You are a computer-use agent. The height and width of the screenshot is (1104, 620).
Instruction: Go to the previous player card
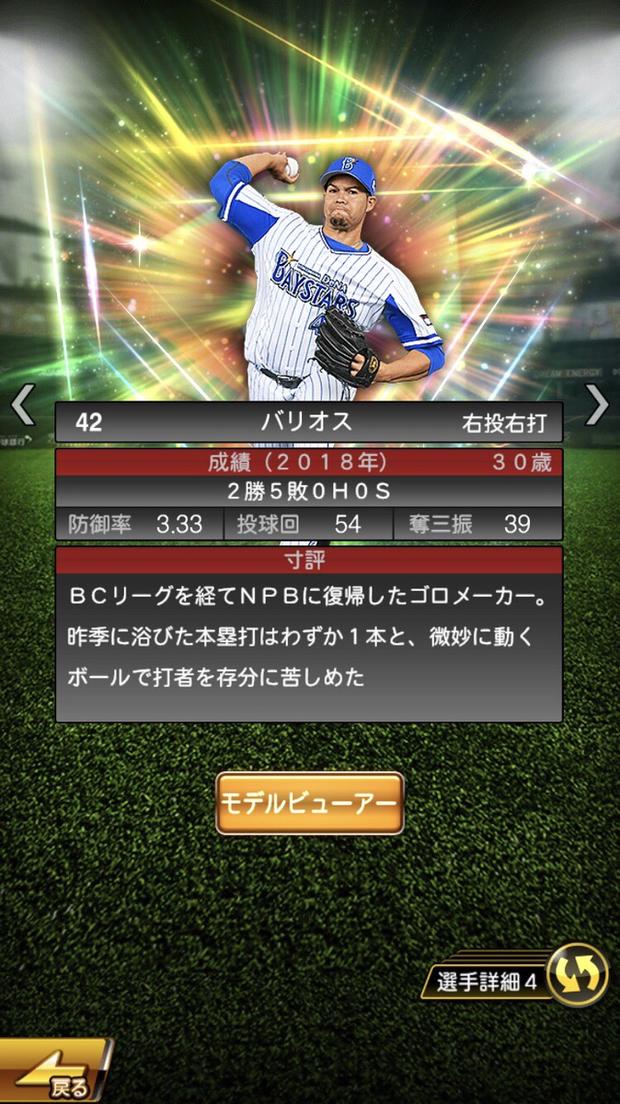tap(22, 406)
